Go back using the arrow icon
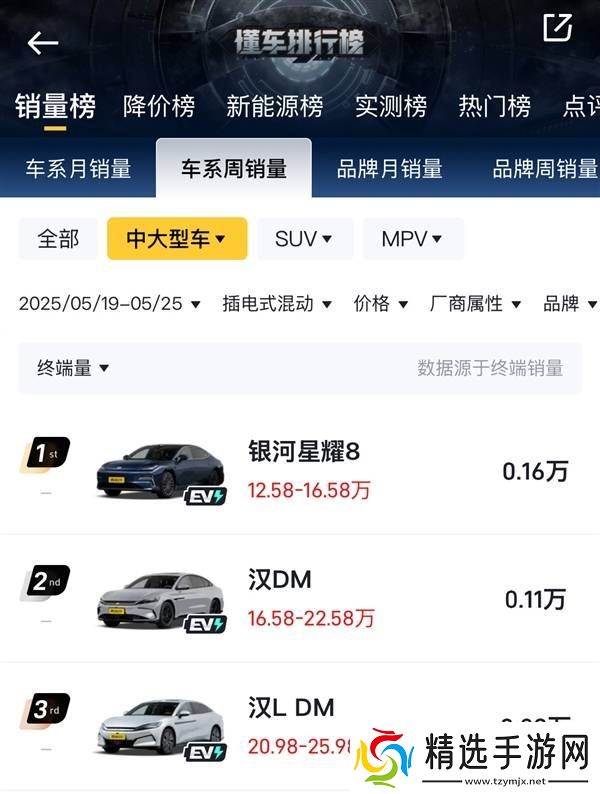Screen dimensions: 600x794 43,43
